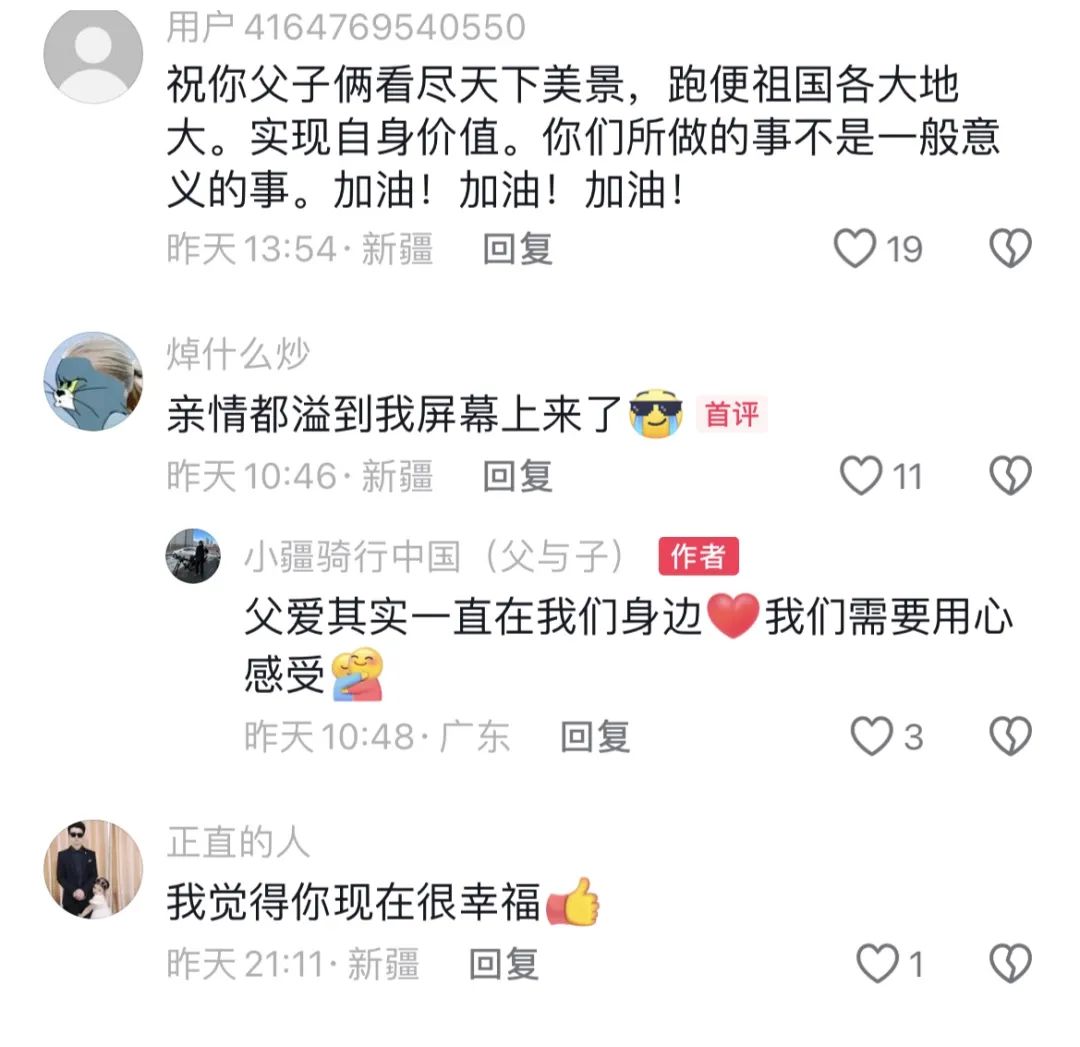Viewport: 1080px width, 1047px height.
Task: Dislike 正直的人's comment
Action: pyautogui.click(x=1010, y=964)
